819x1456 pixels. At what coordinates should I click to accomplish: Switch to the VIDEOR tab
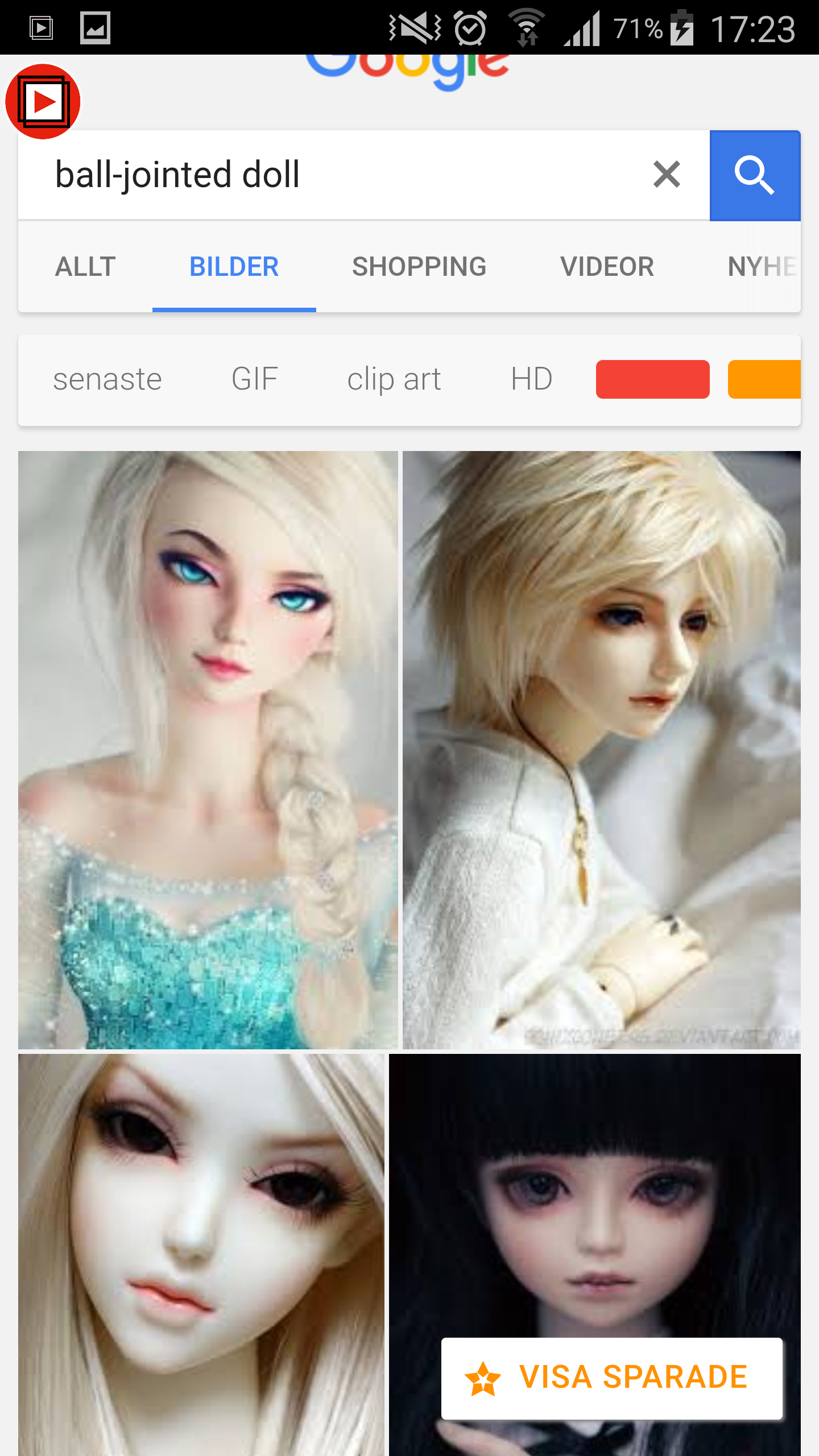click(607, 267)
